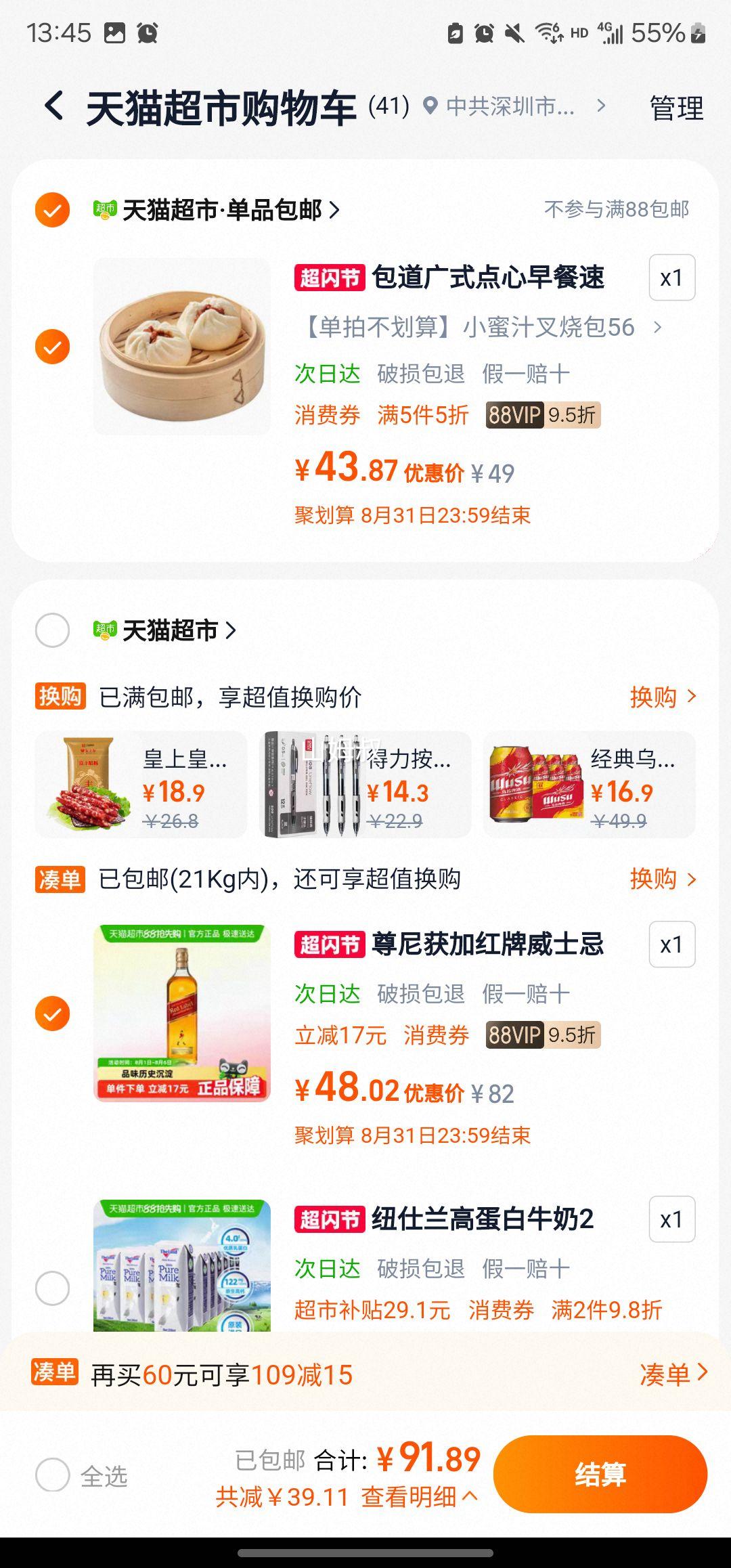Tap the 换购 label icon in the exchange section
Image resolution: width=731 pixels, height=1568 pixels.
[61, 693]
